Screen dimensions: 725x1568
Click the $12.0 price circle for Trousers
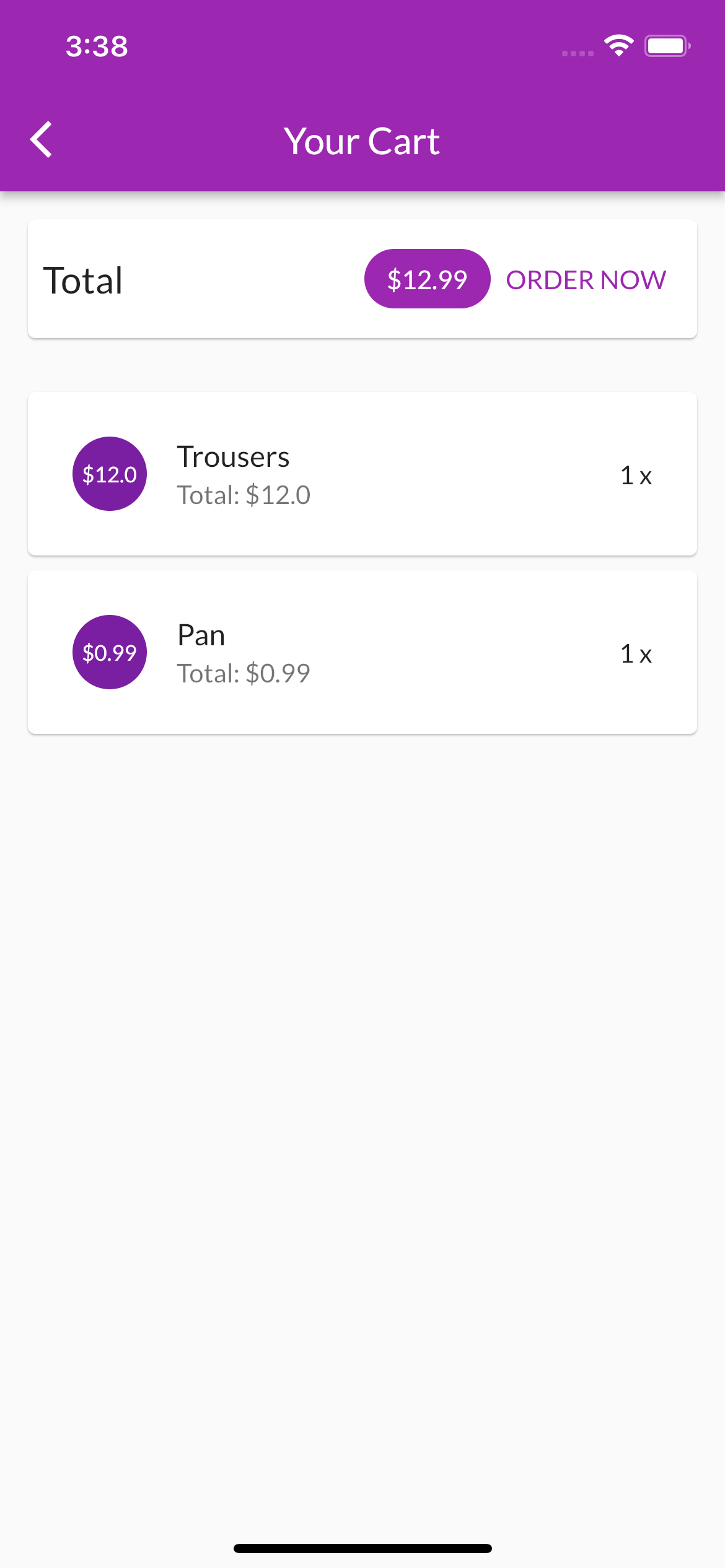tap(109, 473)
